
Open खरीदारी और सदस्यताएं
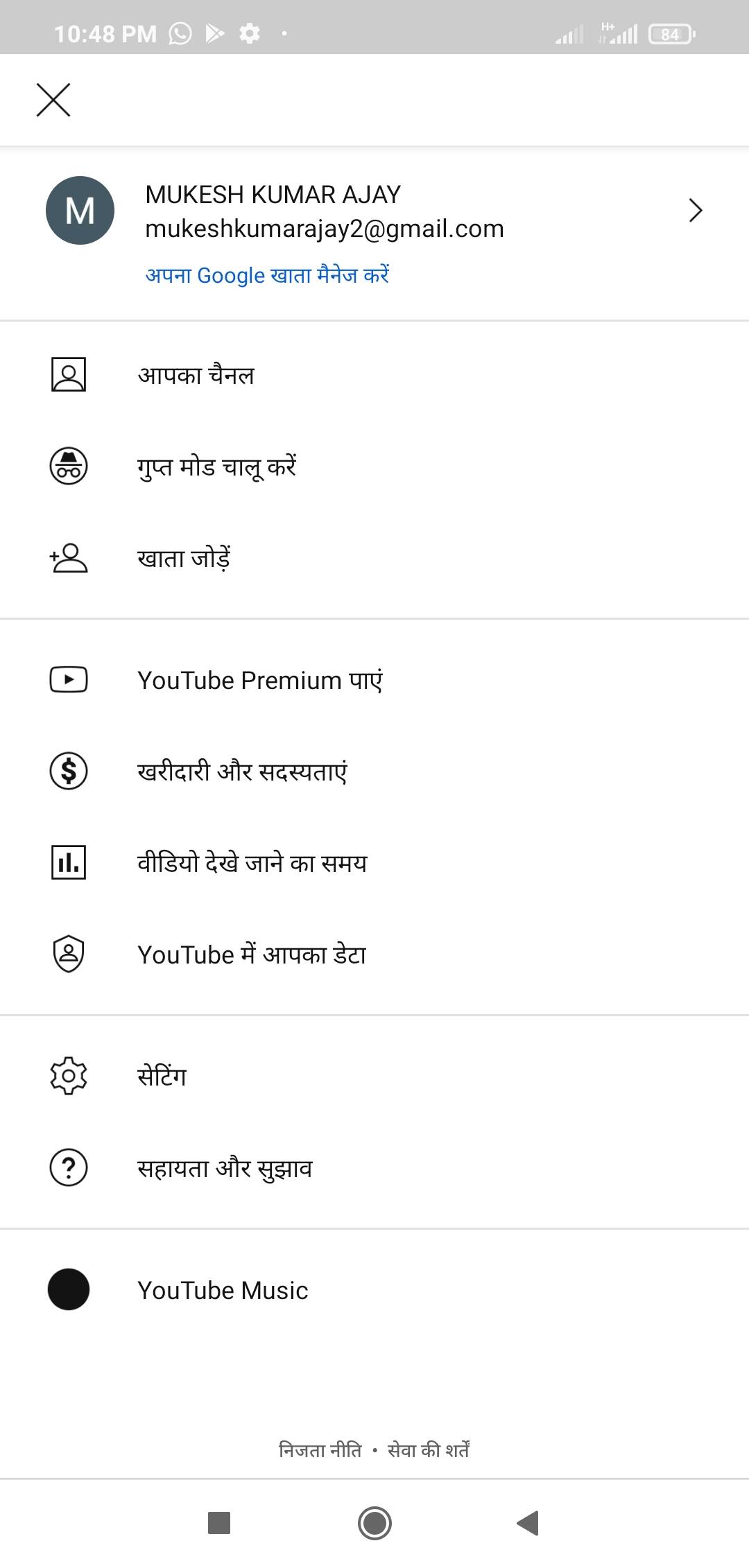click(x=374, y=772)
